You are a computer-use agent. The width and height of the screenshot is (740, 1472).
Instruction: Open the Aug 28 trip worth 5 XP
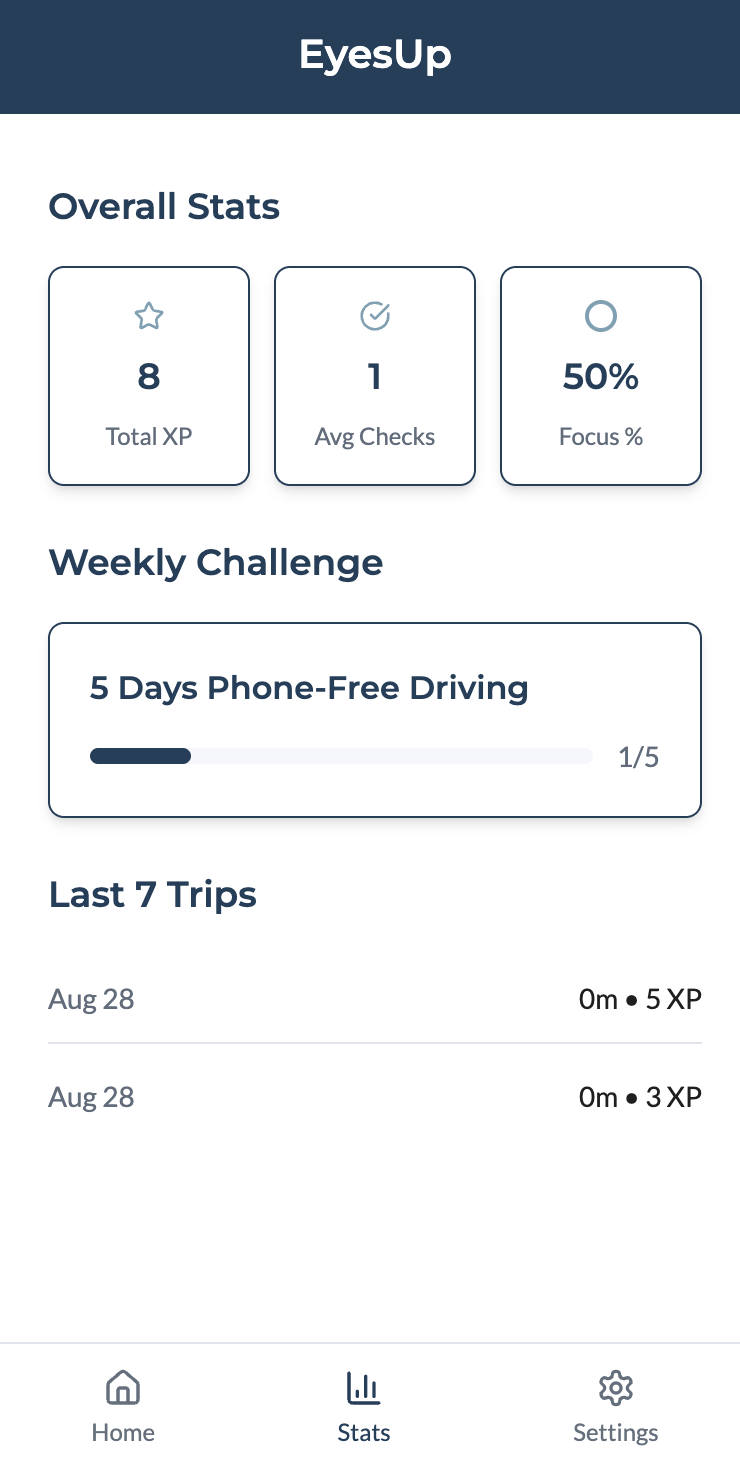[375, 999]
